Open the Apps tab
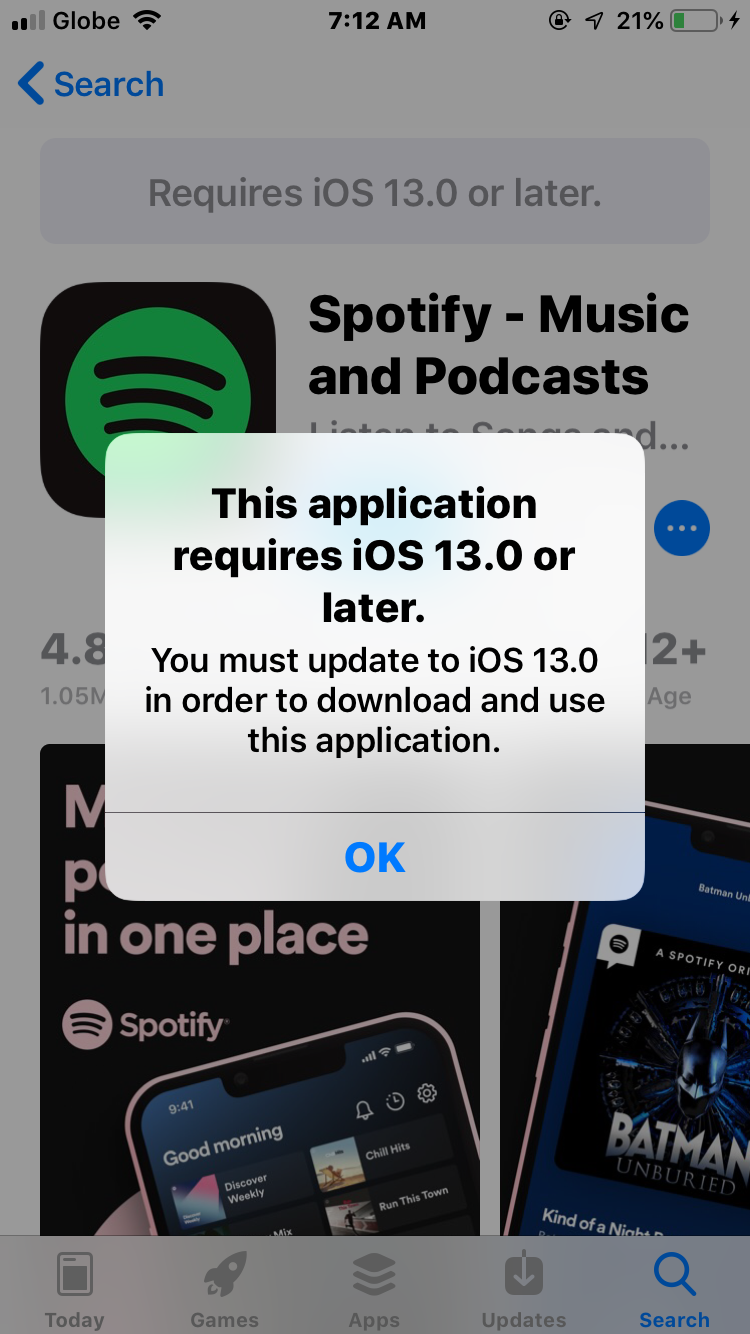The width and height of the screenshot is (750, 1334). click(x=374, y=1288)
